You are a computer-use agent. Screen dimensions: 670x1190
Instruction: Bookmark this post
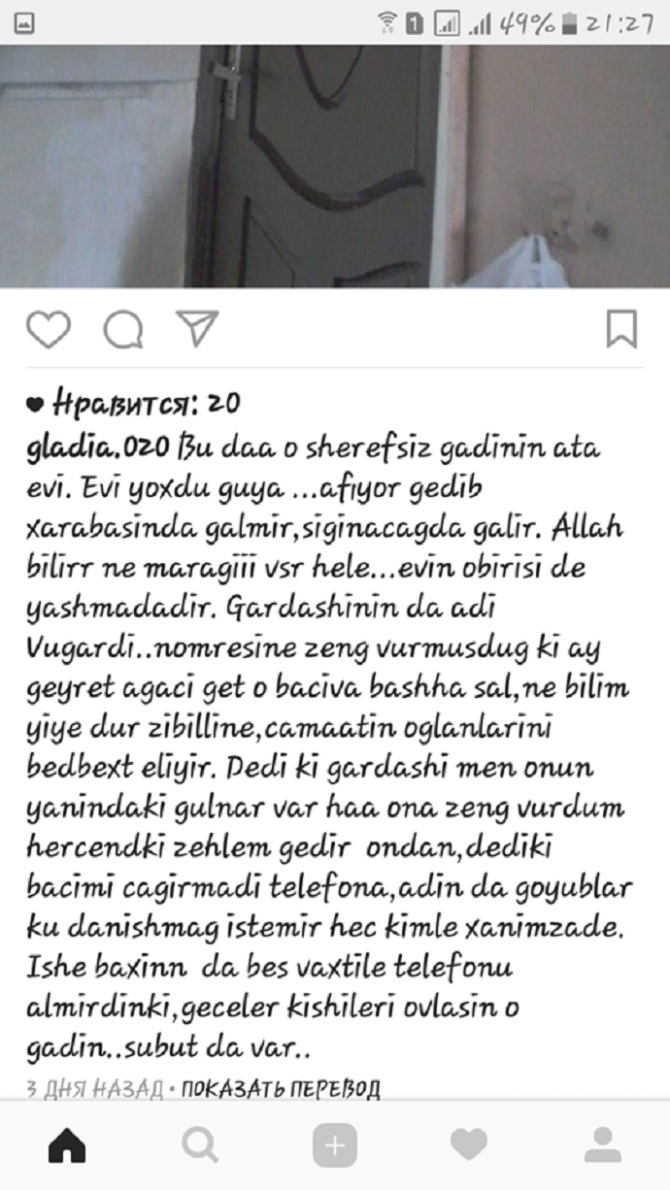[622, 329]
